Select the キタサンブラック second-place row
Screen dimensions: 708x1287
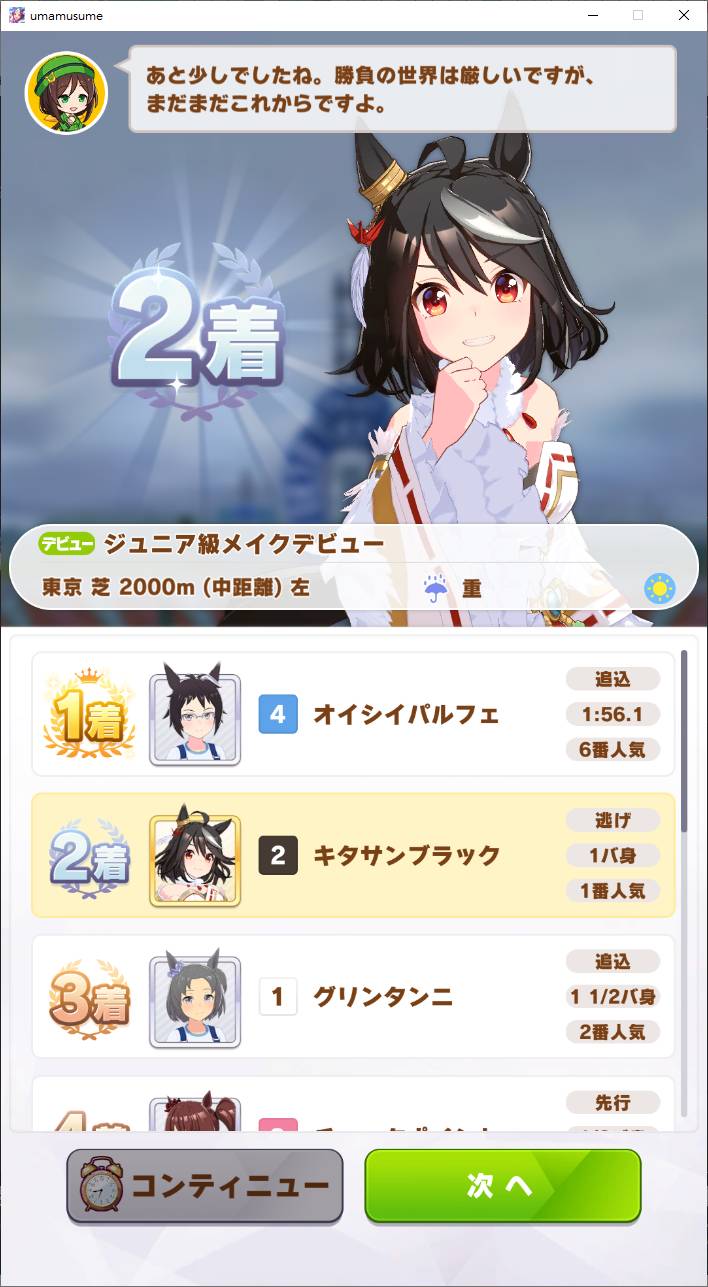(353, 855)
